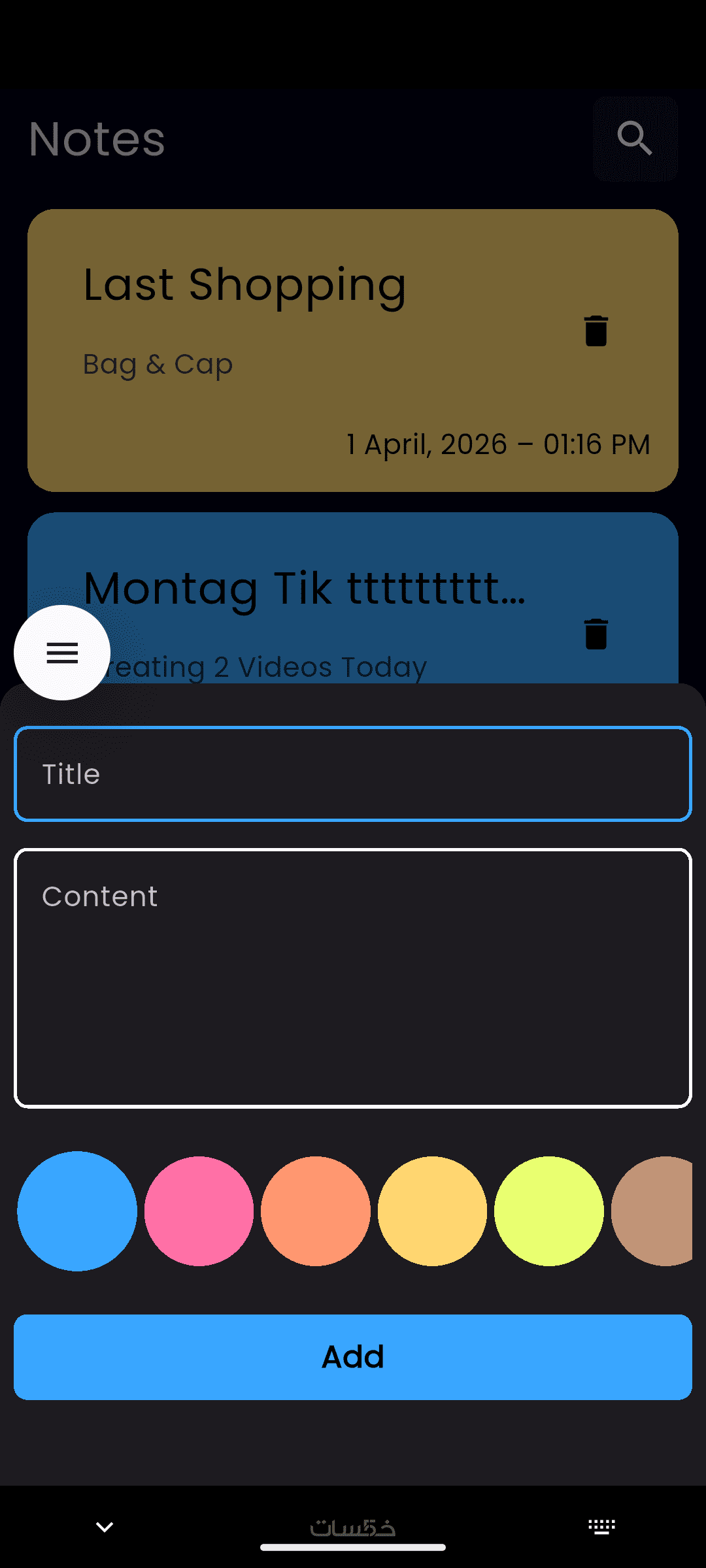Choose the lime yellow color
This screenshot has width=706, height=1568.
[x=548, y=1211]
